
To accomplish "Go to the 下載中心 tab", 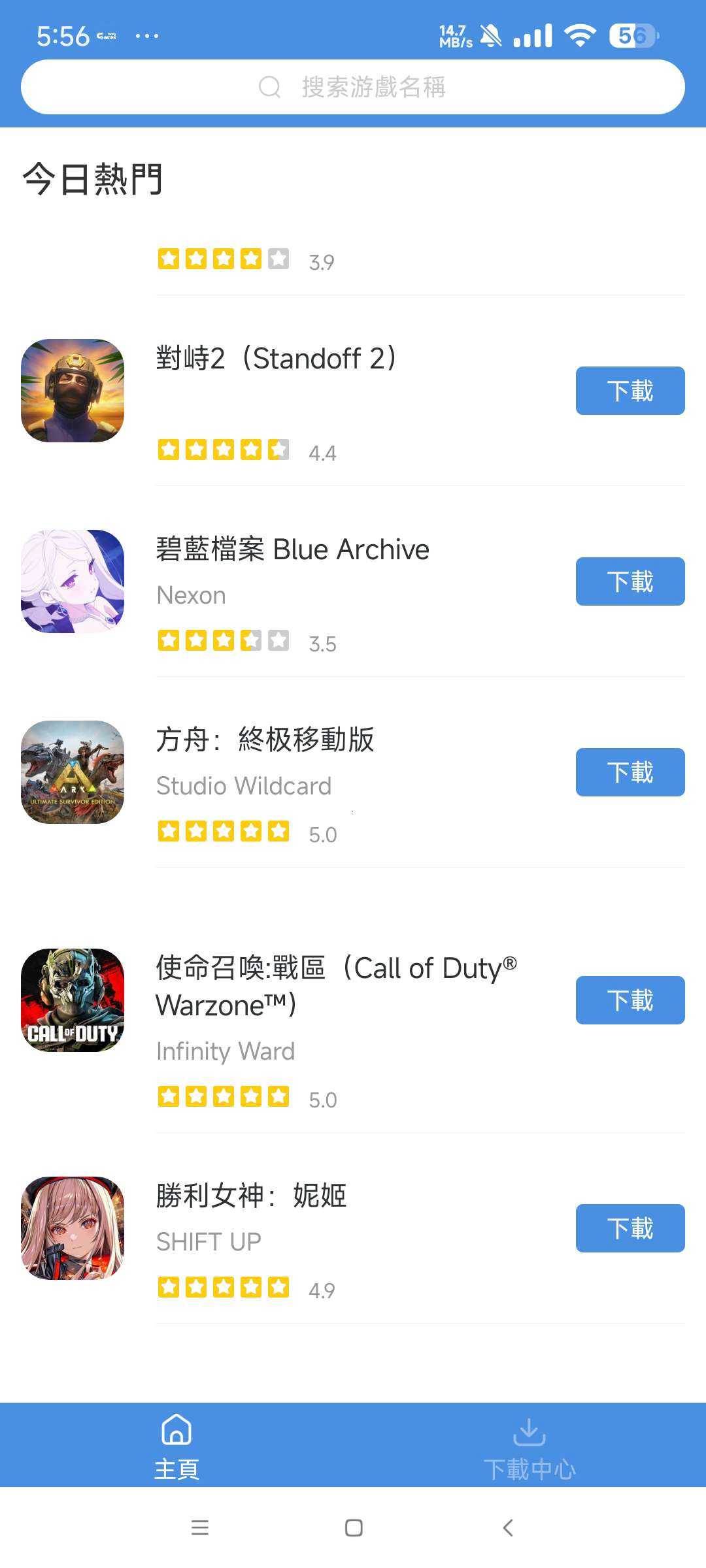I will pos(529,1445).
